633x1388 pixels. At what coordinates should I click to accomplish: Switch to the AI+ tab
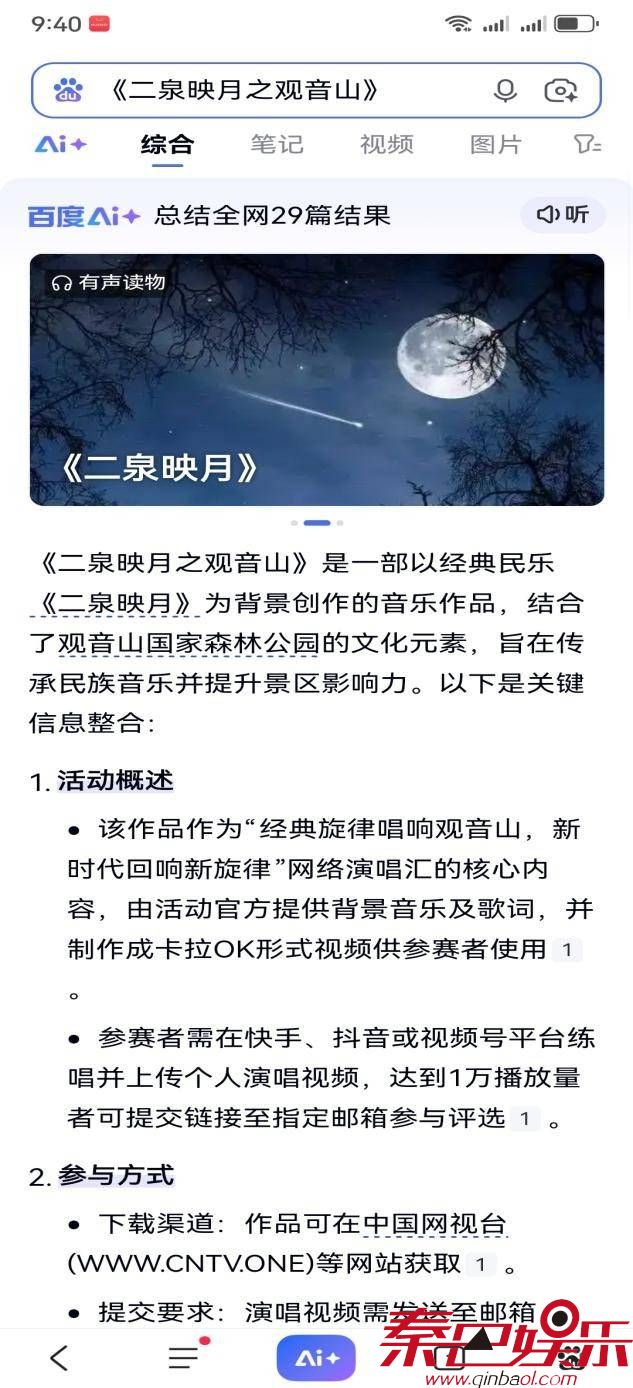[60, 145]
